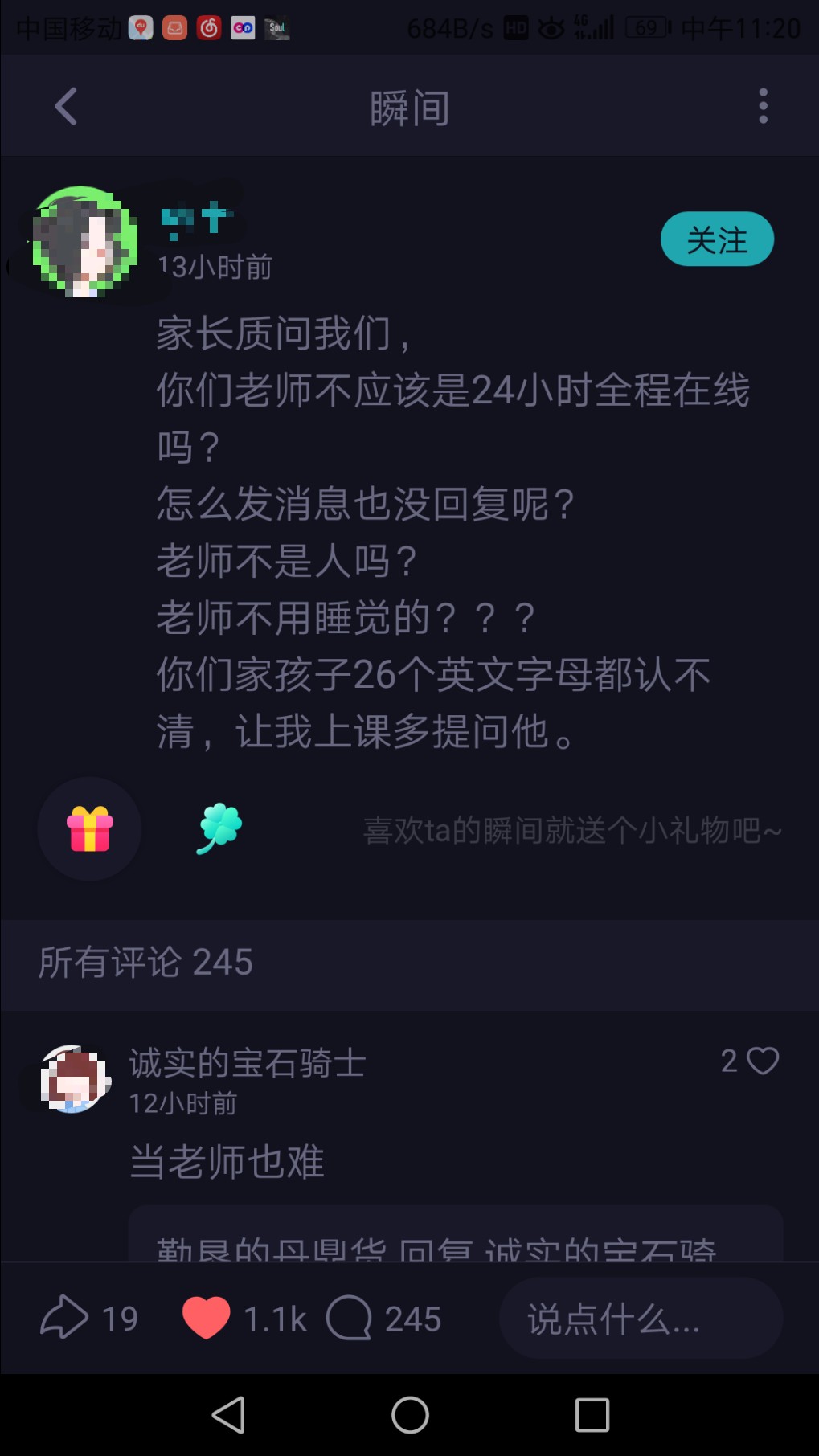The height and width of the screenshot is (1456, 819).
Task: Open the post author's avatar
Action: coord(84,242)
